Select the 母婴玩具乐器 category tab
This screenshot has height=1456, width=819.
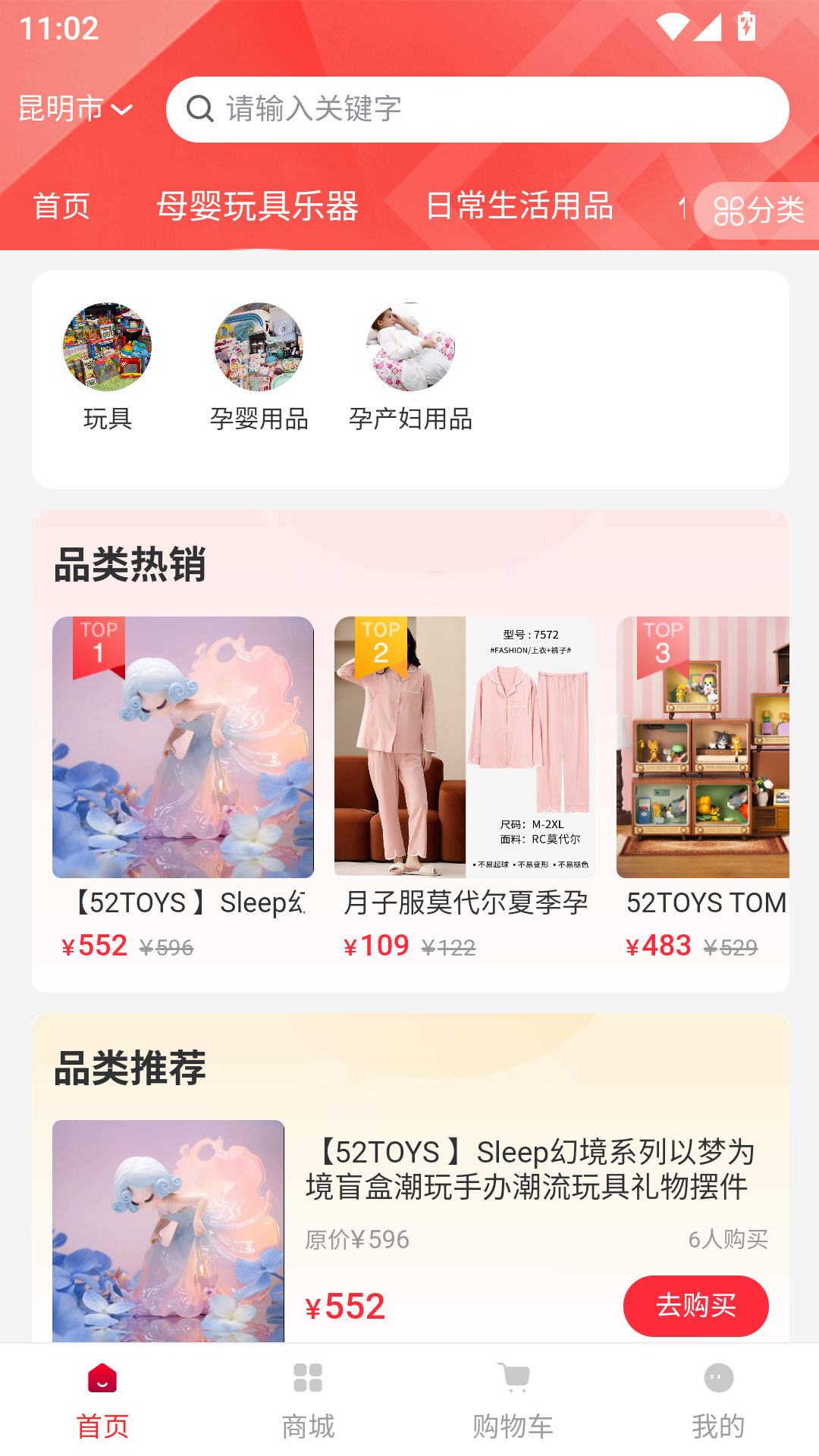(257, 206)
